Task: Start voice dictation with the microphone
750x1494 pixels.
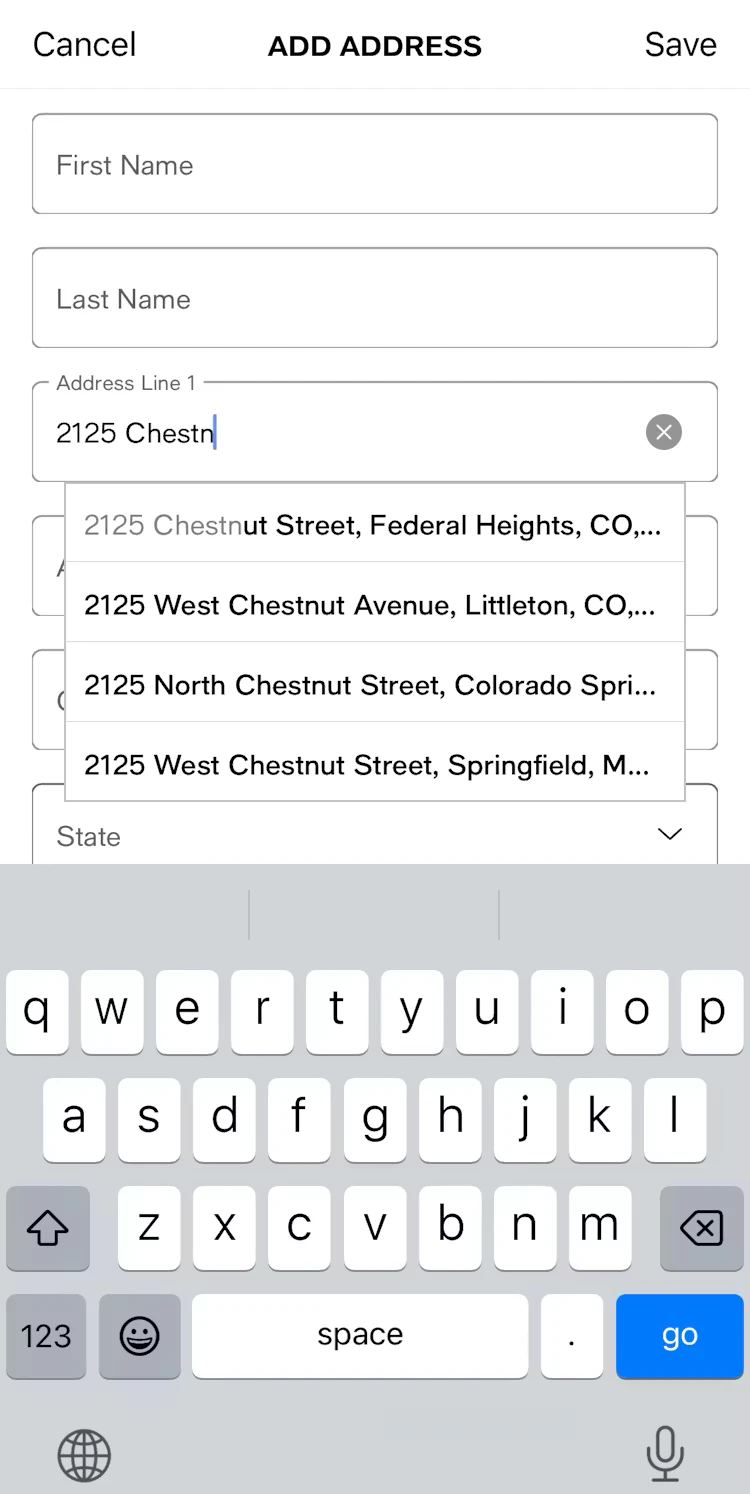Action: pos(664,1453)
